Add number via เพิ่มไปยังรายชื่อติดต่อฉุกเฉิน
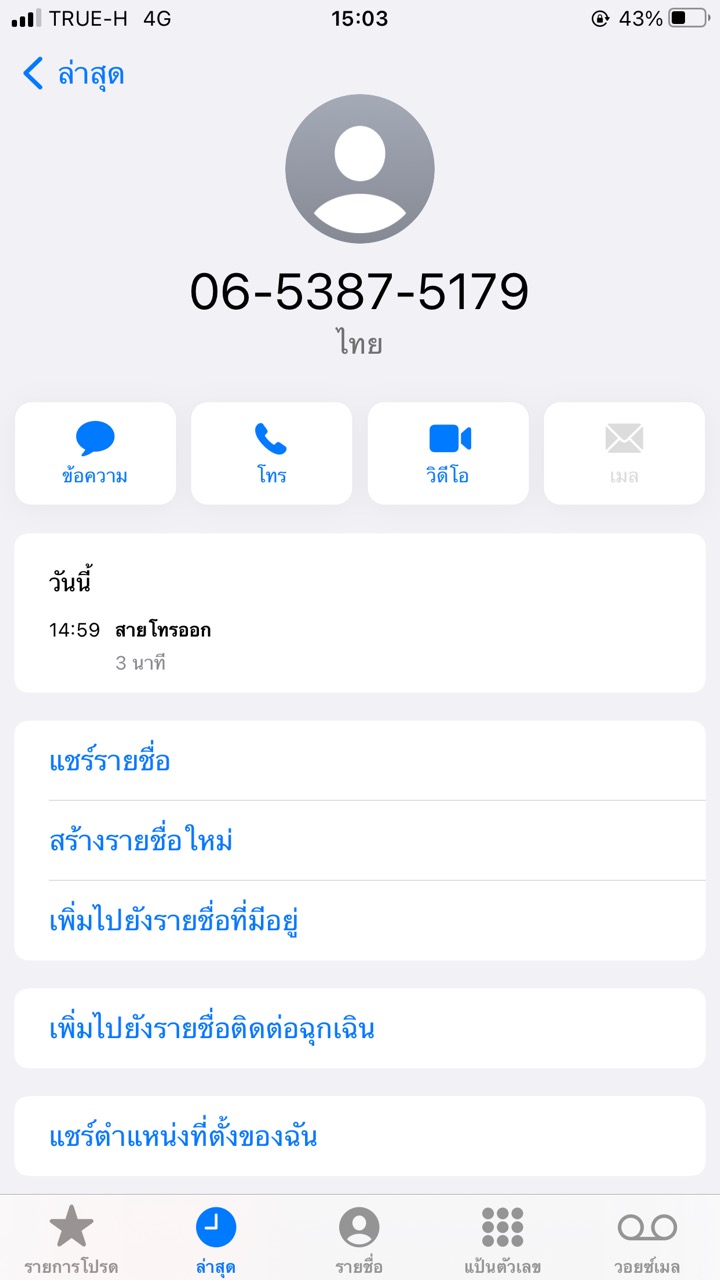This screenshot has height=1280, width=720. (x=212, y=1029)
